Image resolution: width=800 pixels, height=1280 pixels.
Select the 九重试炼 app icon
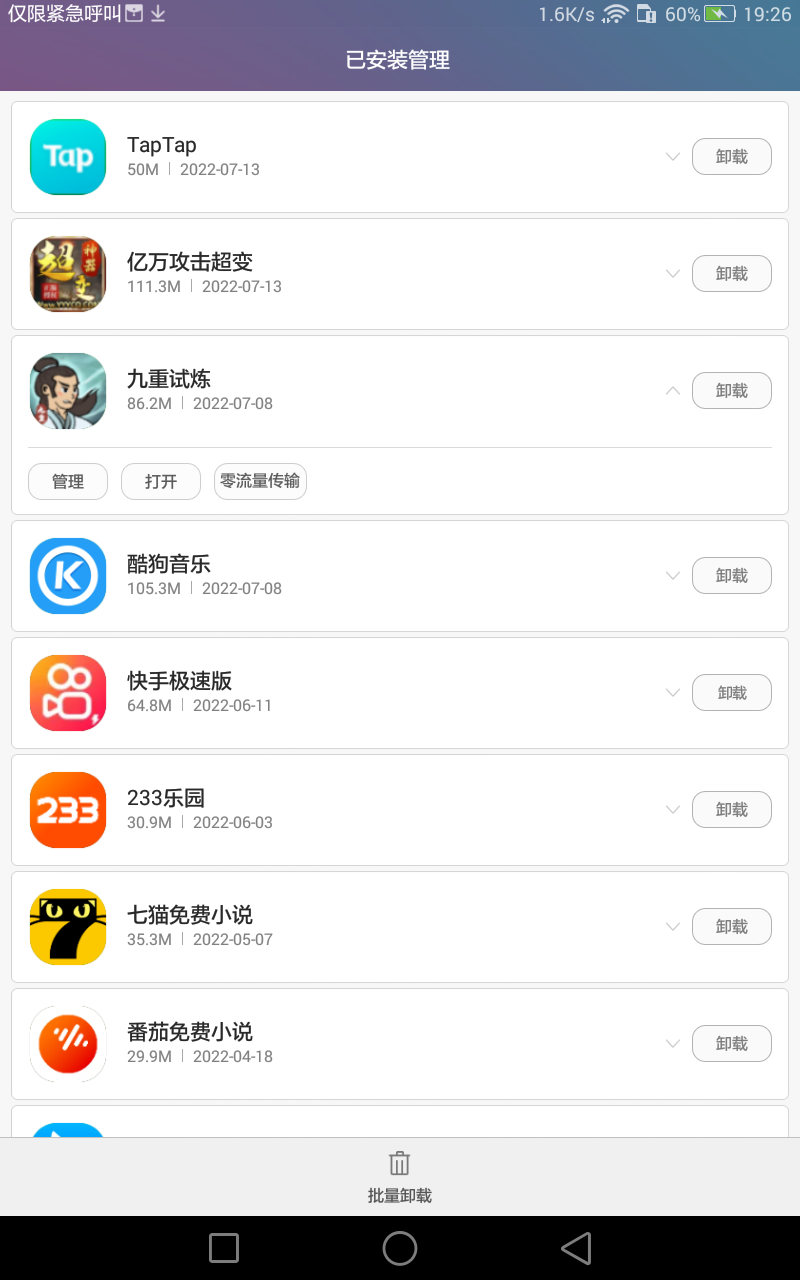tap(67, 391)
